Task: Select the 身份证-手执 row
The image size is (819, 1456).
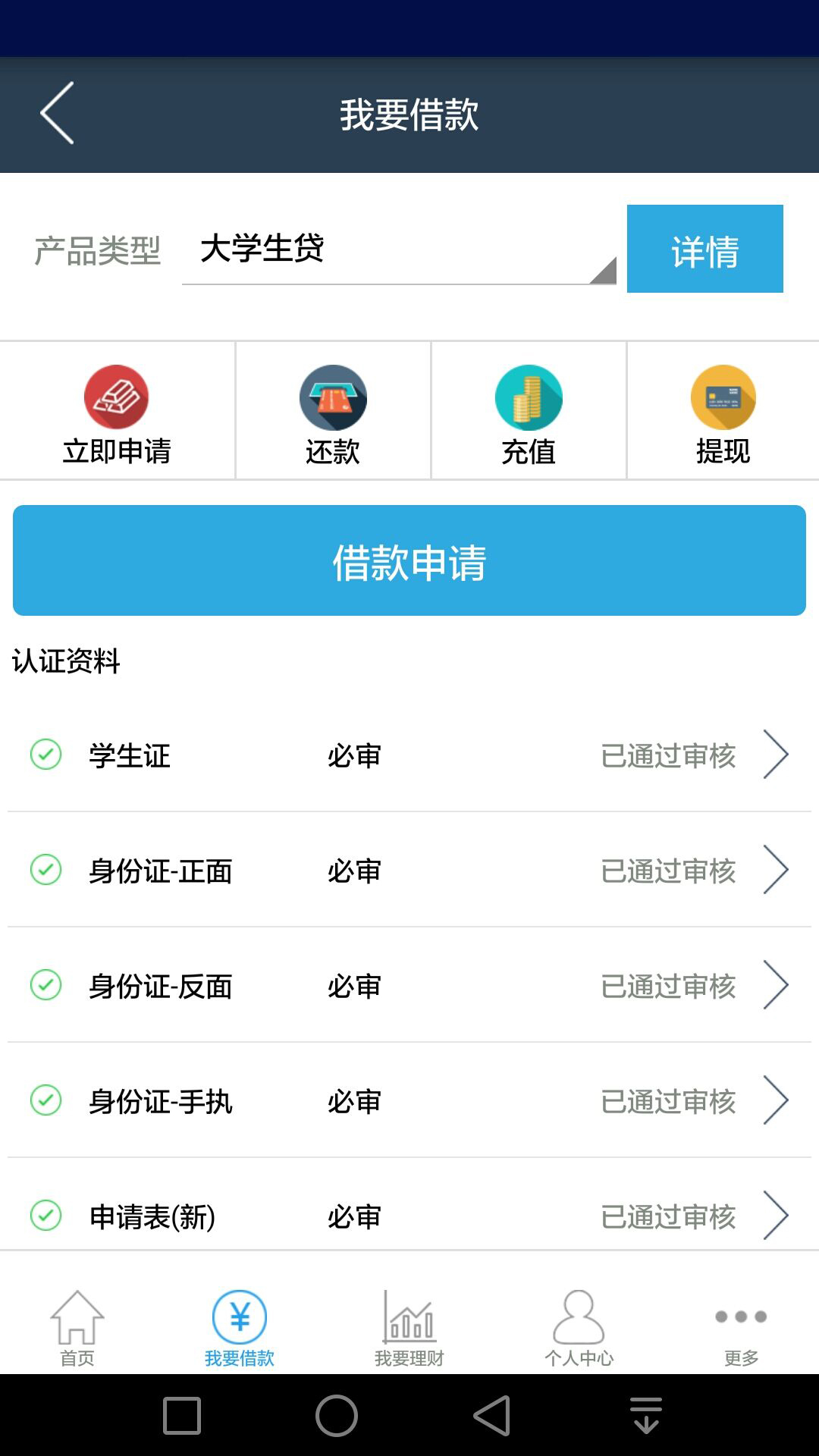Action: coord(409,1101)
